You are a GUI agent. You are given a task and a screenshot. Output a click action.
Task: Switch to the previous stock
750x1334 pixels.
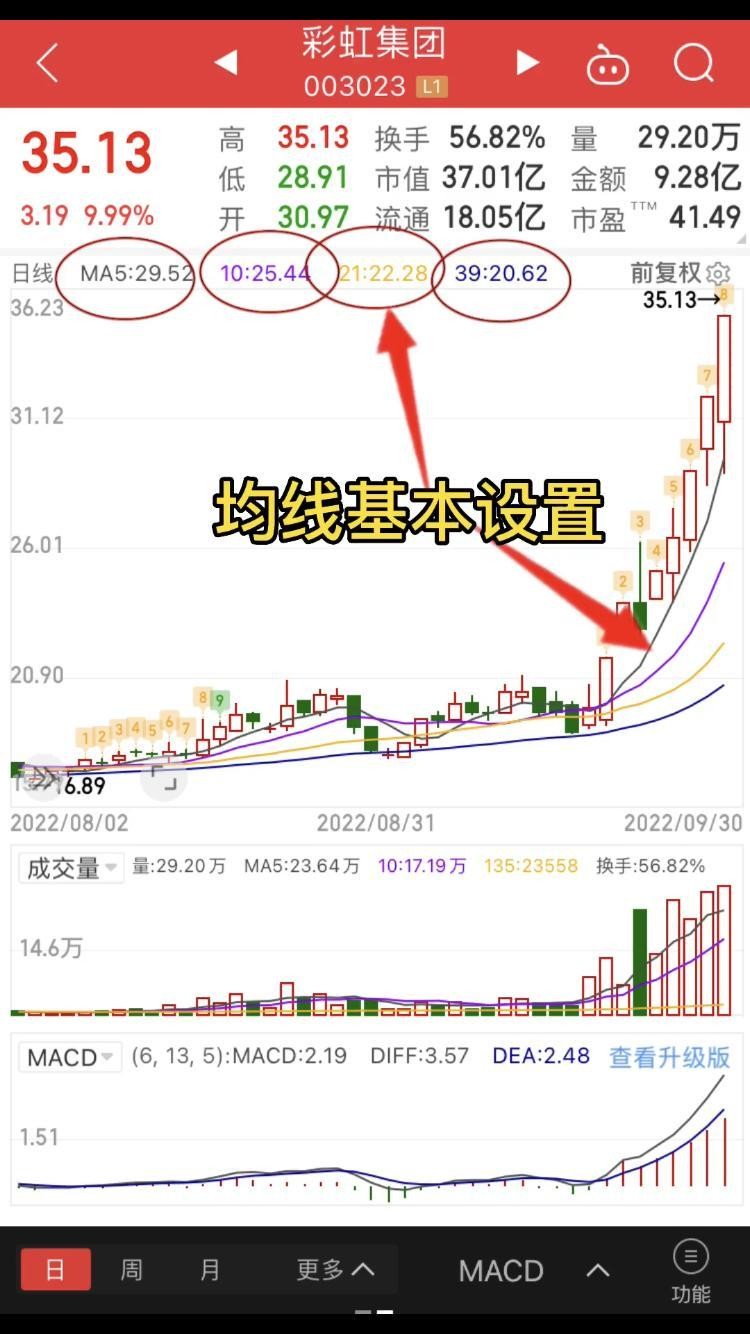click(x=226, y=64)
